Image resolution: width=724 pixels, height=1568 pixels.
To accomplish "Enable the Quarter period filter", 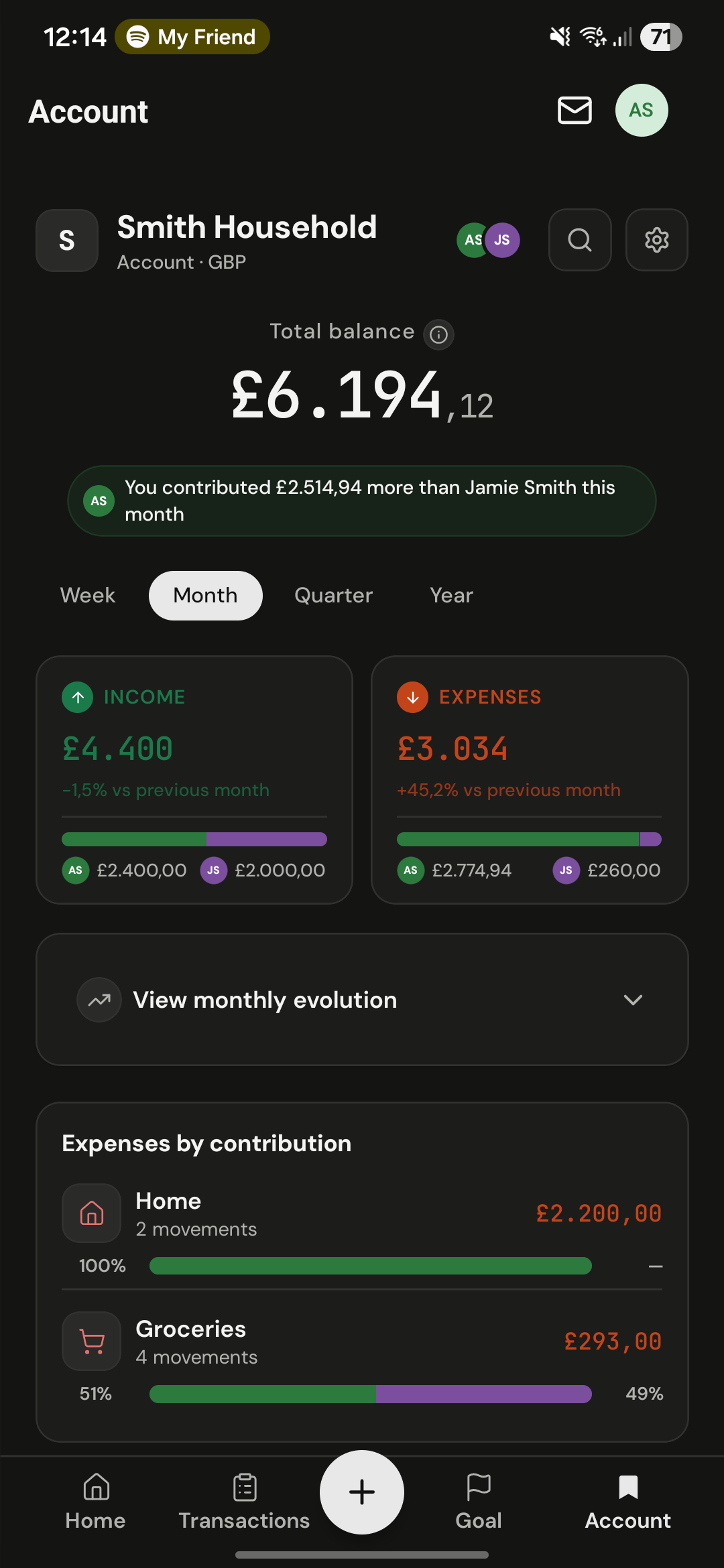I will point(333,595).
